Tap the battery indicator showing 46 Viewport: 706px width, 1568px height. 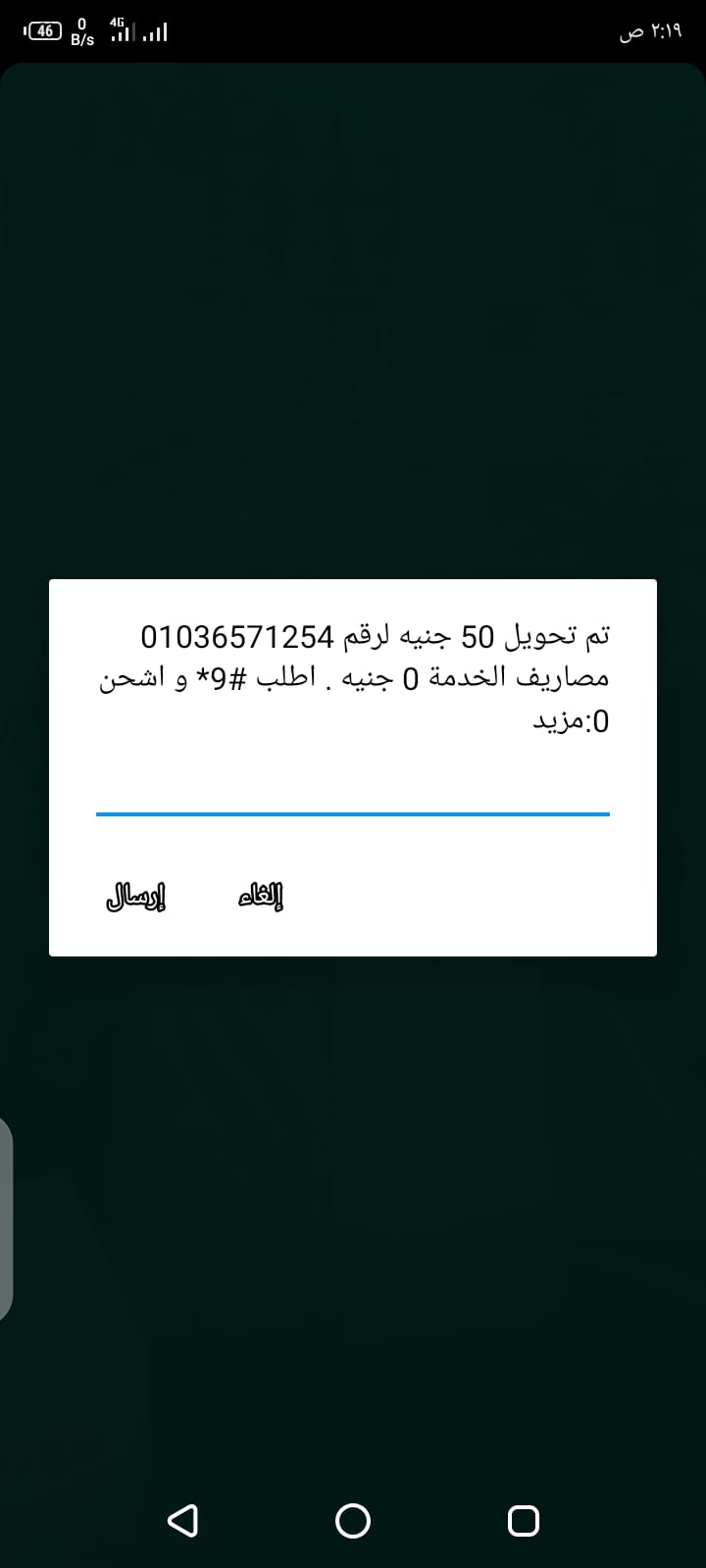pos(40,30)
